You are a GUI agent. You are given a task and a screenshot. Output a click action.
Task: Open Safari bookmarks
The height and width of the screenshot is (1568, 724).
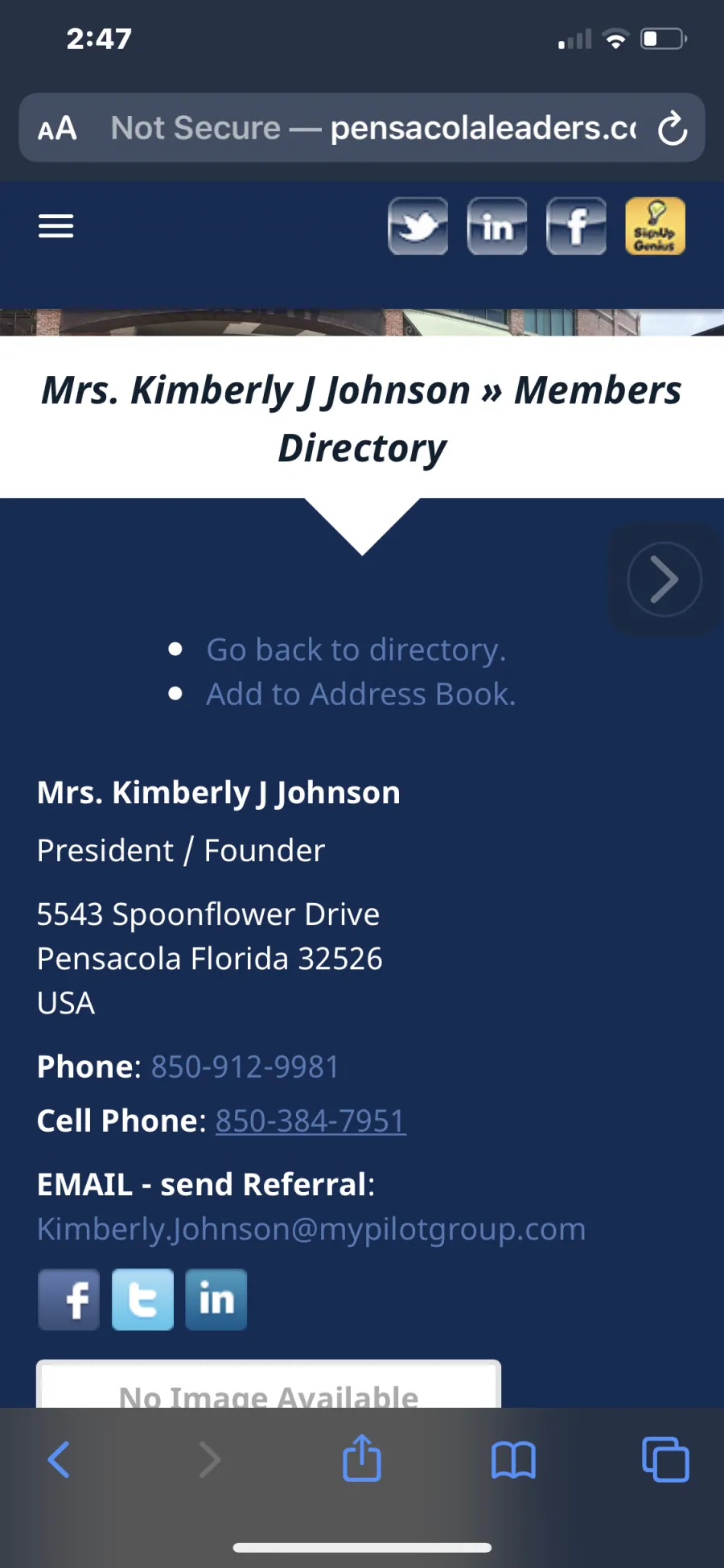point(513,1460)
